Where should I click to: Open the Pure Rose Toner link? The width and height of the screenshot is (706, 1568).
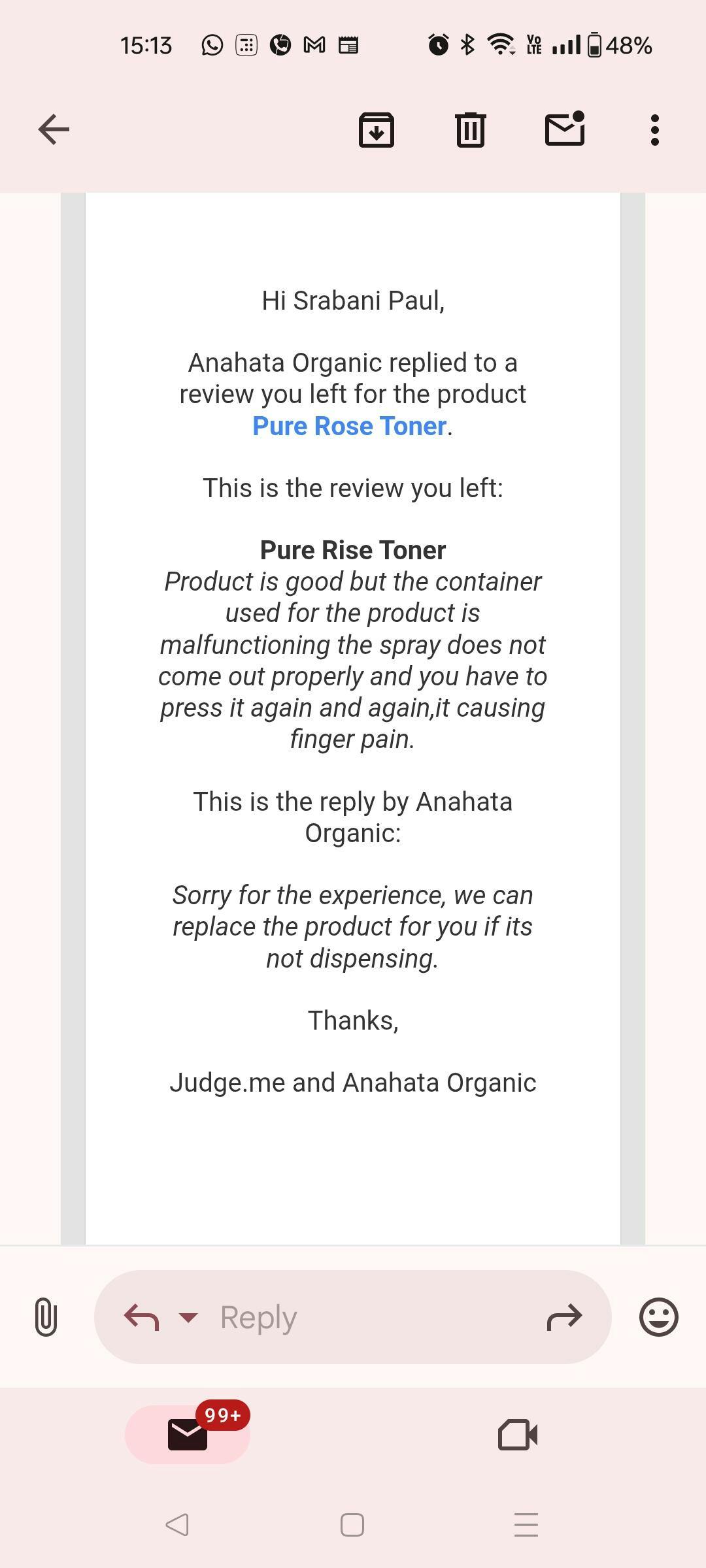pos(350,426)
